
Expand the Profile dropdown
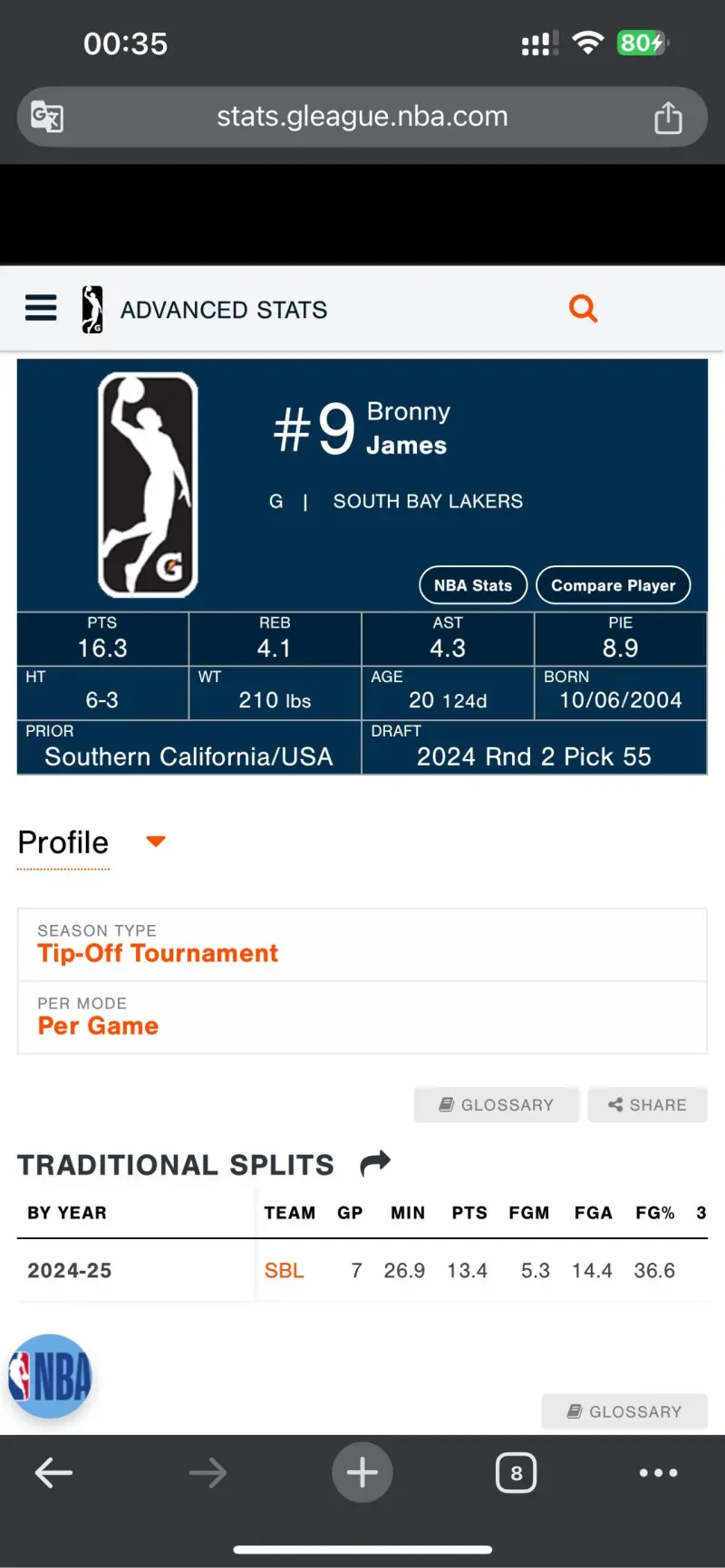(155, 842)
